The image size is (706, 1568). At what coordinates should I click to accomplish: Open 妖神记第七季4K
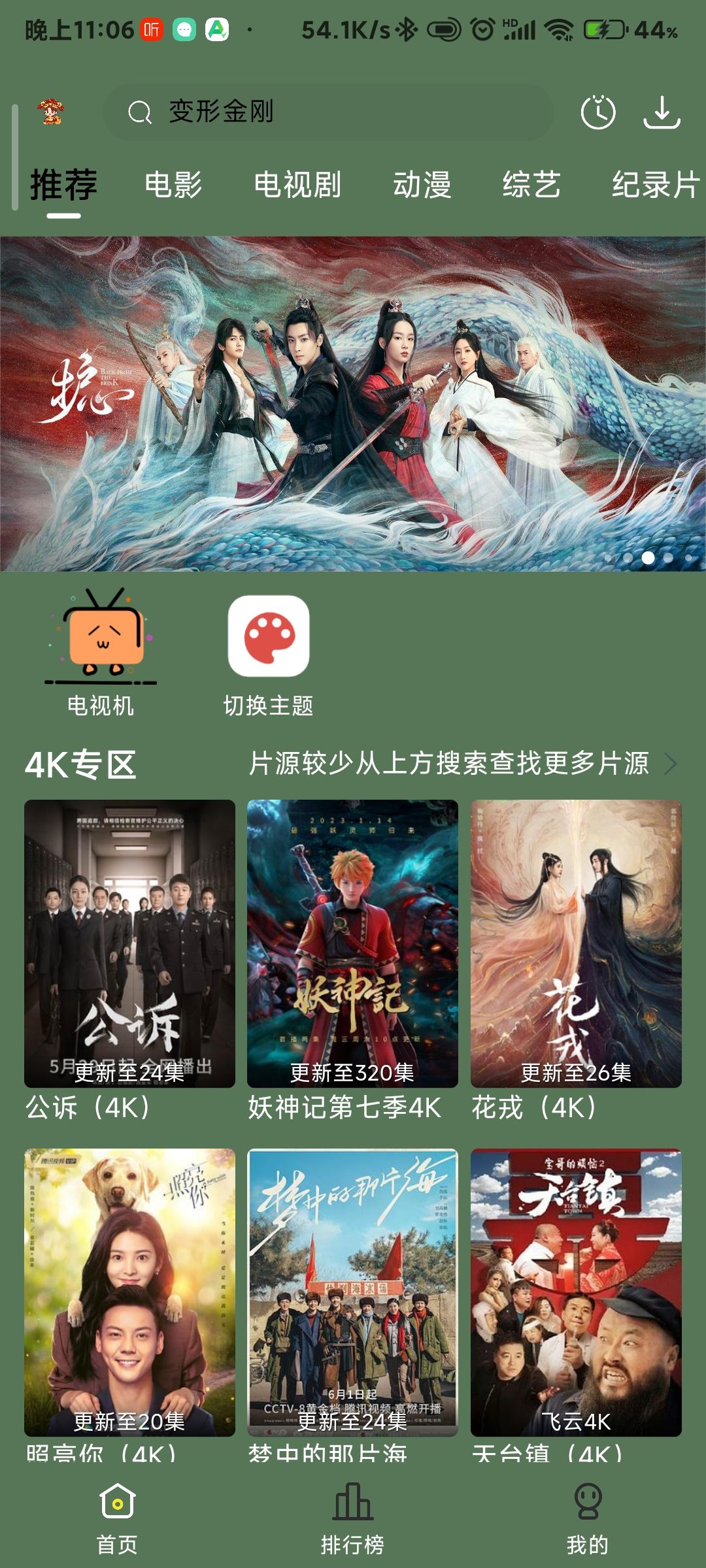click(352, 944)
